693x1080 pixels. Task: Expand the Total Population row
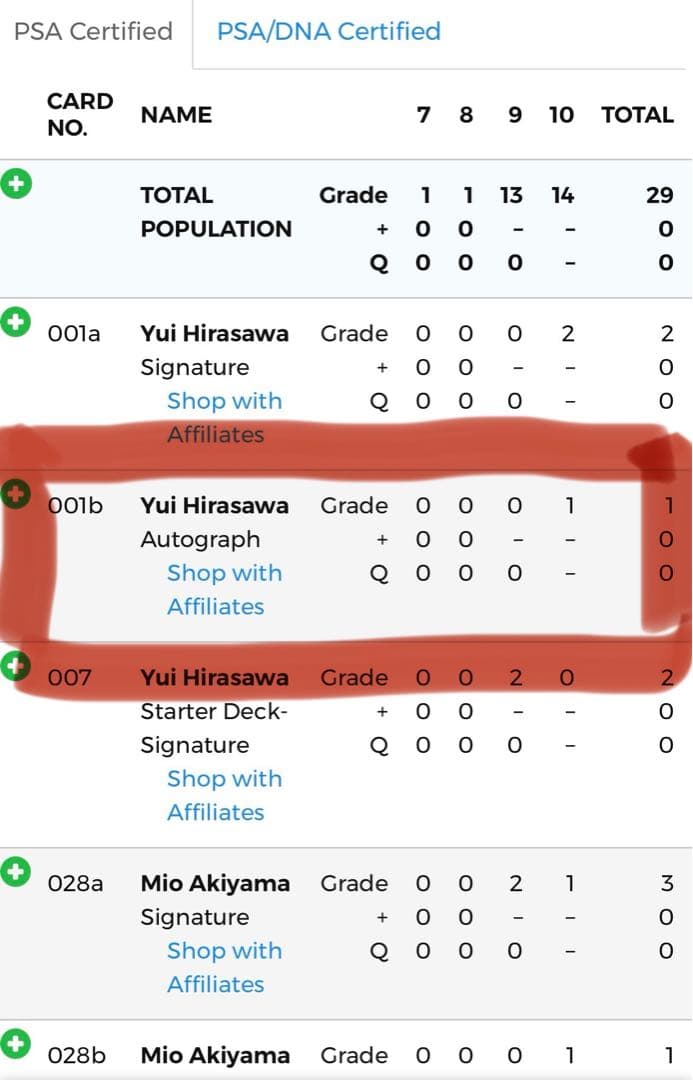point(16,184)
